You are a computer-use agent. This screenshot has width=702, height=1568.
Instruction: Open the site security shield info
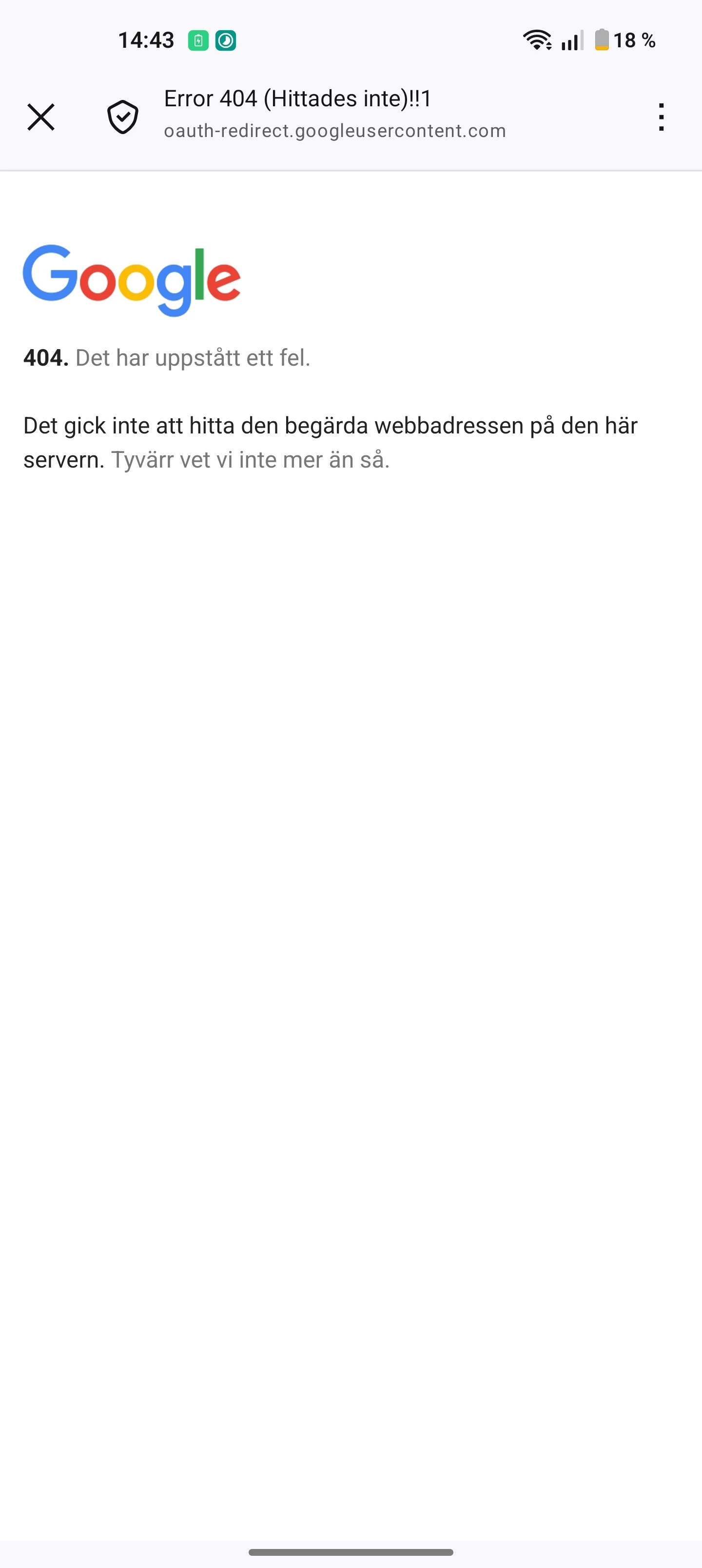click(x=123, y=117)
